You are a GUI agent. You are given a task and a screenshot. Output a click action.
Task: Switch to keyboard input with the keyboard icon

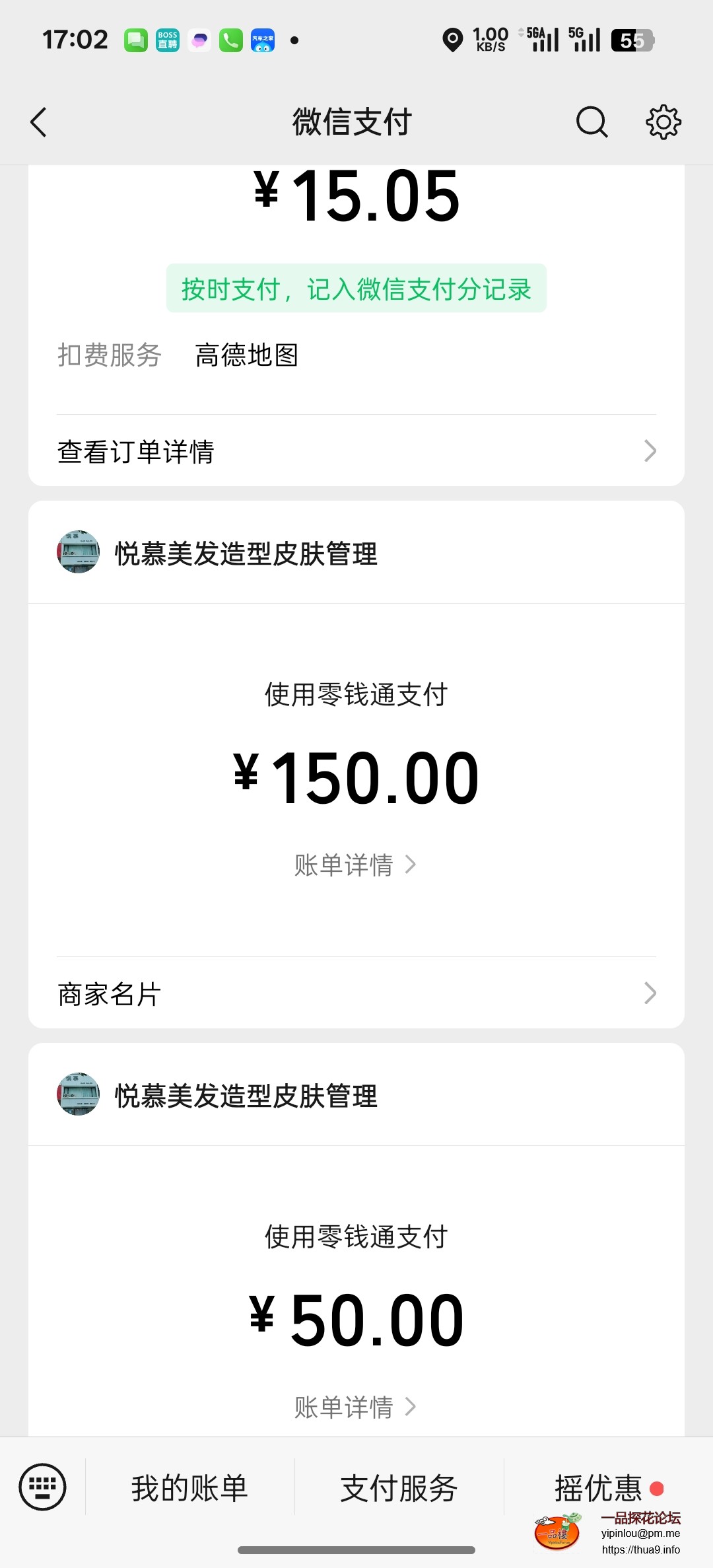coord(43,1487)
